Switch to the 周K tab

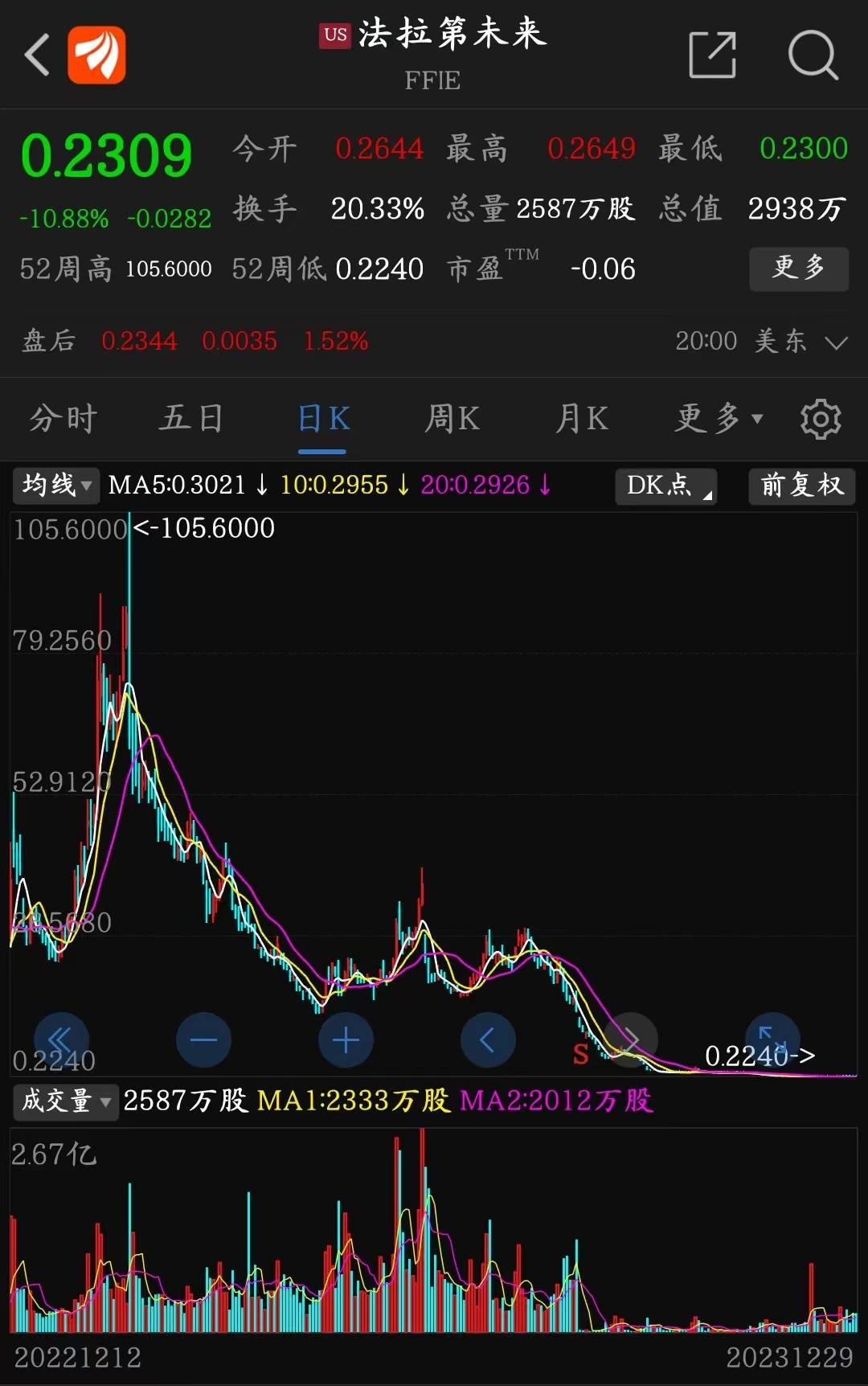pyautogui.click(x=451, y=418)
